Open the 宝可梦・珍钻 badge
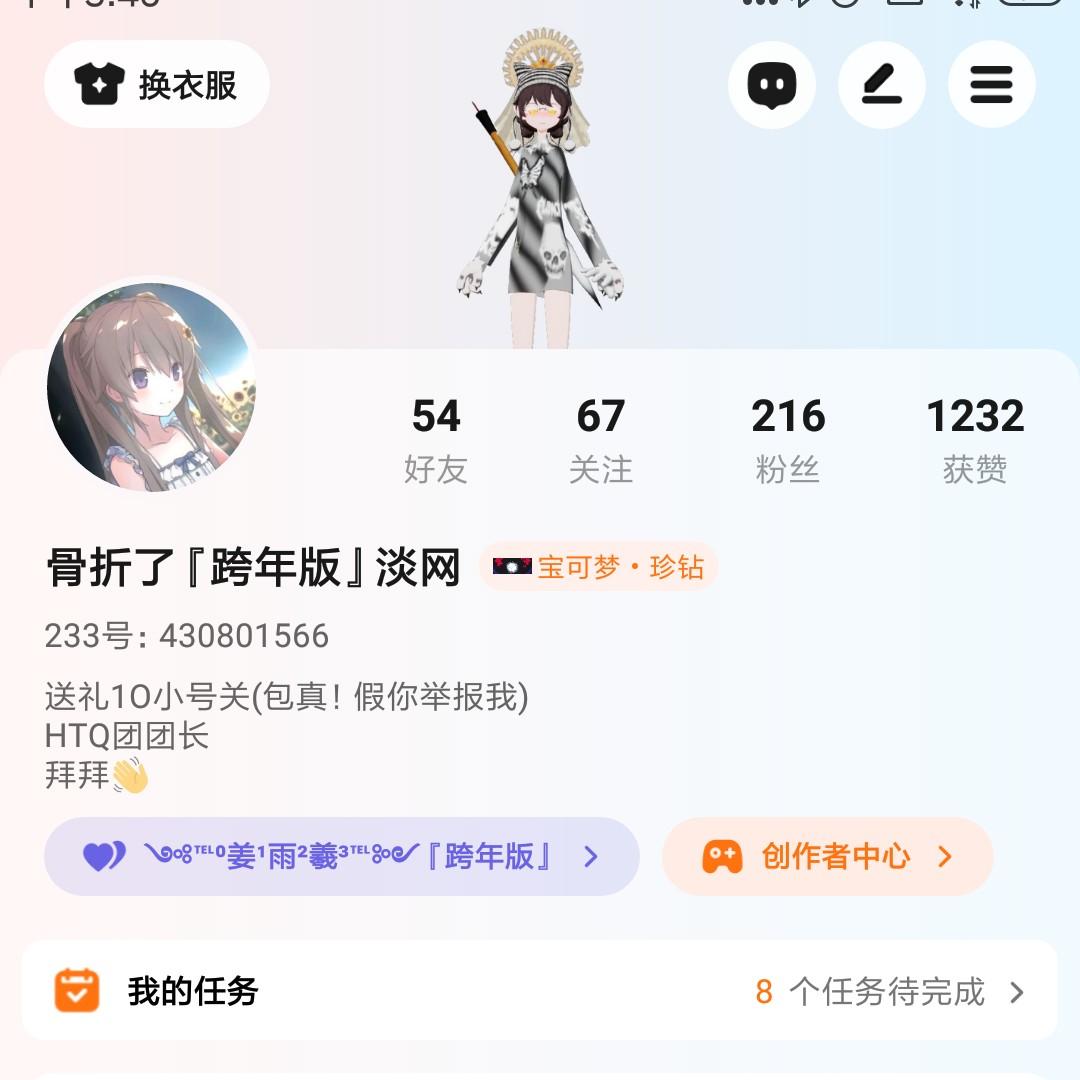 tap(599, 567)
